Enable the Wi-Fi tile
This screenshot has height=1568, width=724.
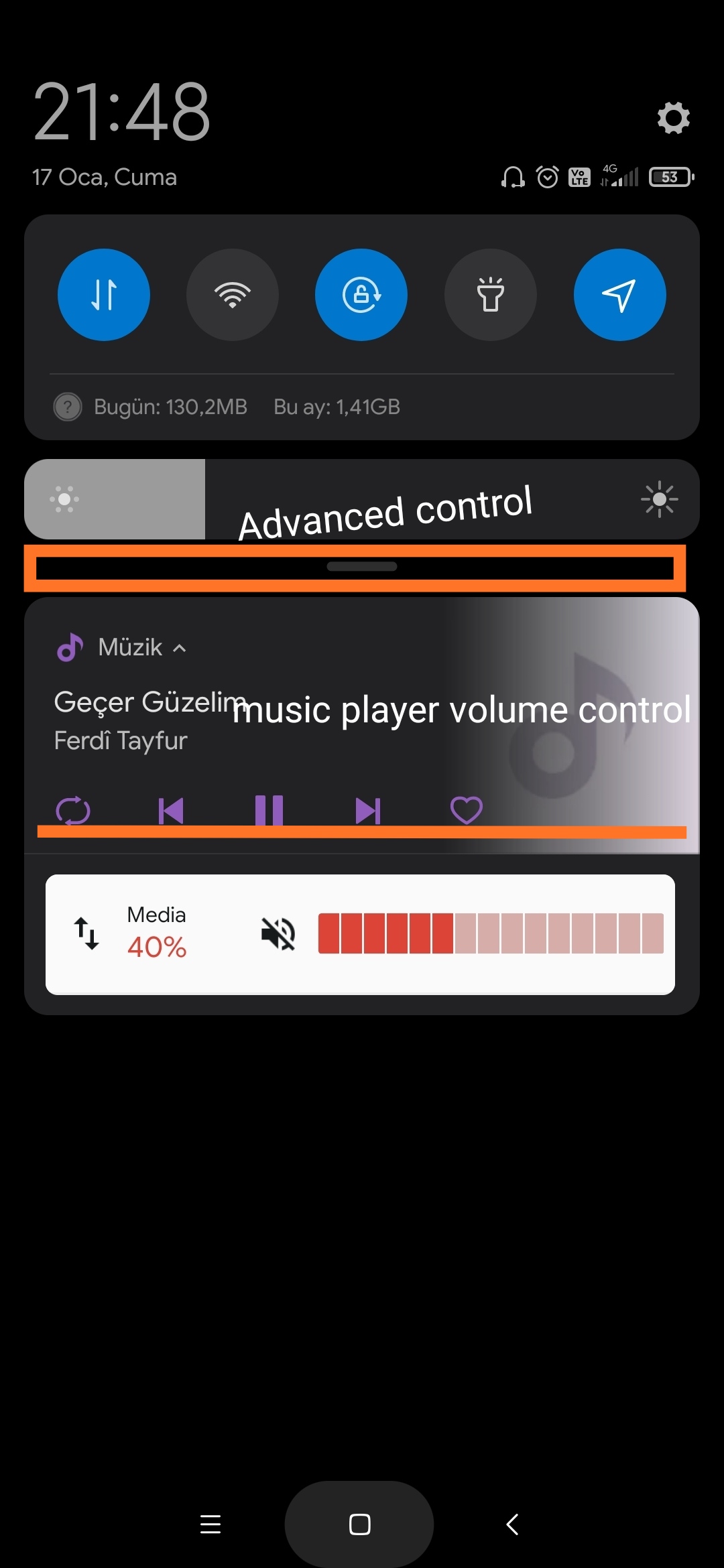[x=233, y=295]
